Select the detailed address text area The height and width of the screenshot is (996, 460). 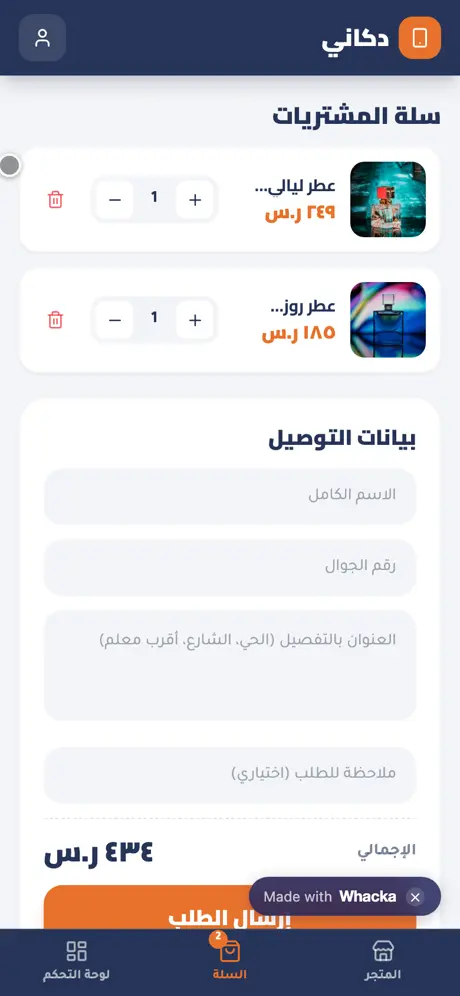pos(230,665)
